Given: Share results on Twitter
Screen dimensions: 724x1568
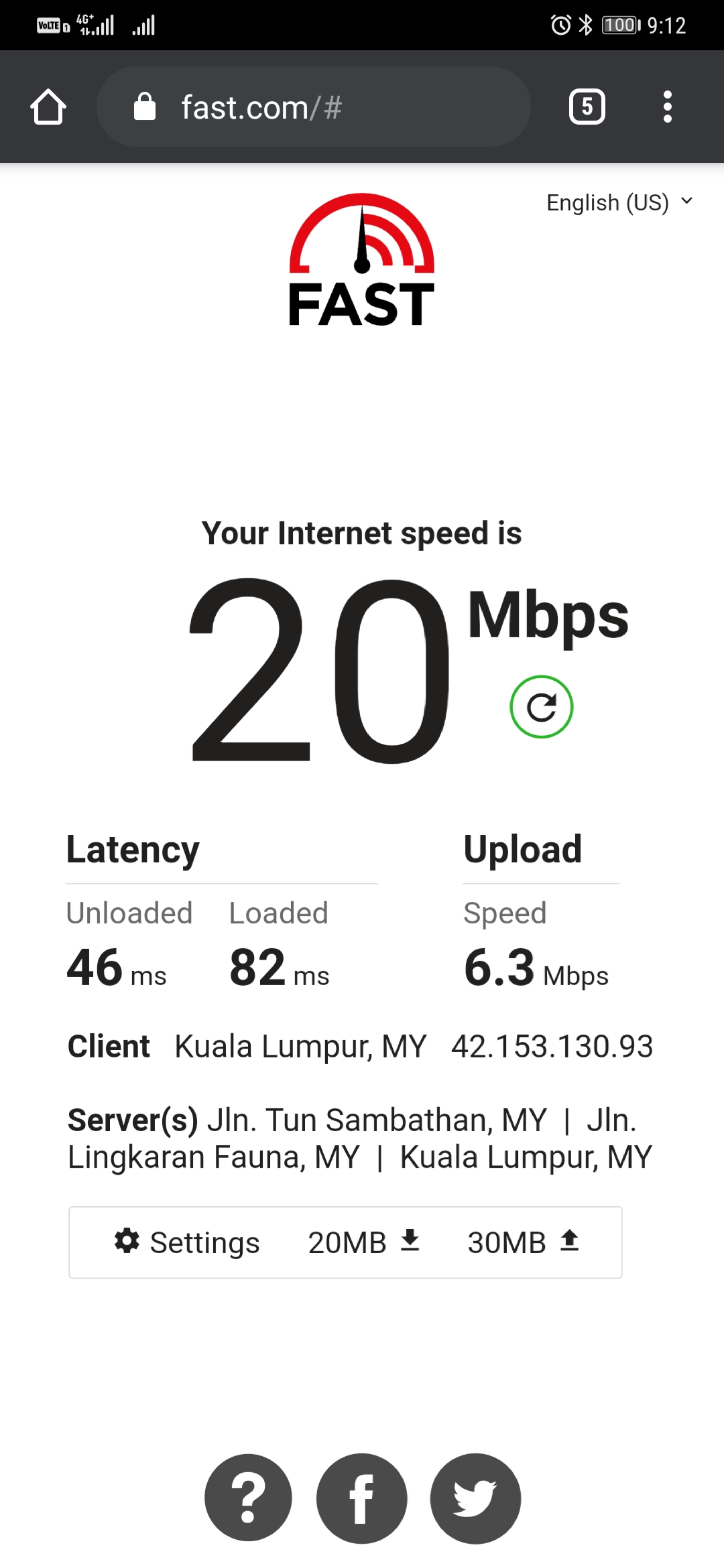Looking at the screenshot, I should coord(475,1498).
